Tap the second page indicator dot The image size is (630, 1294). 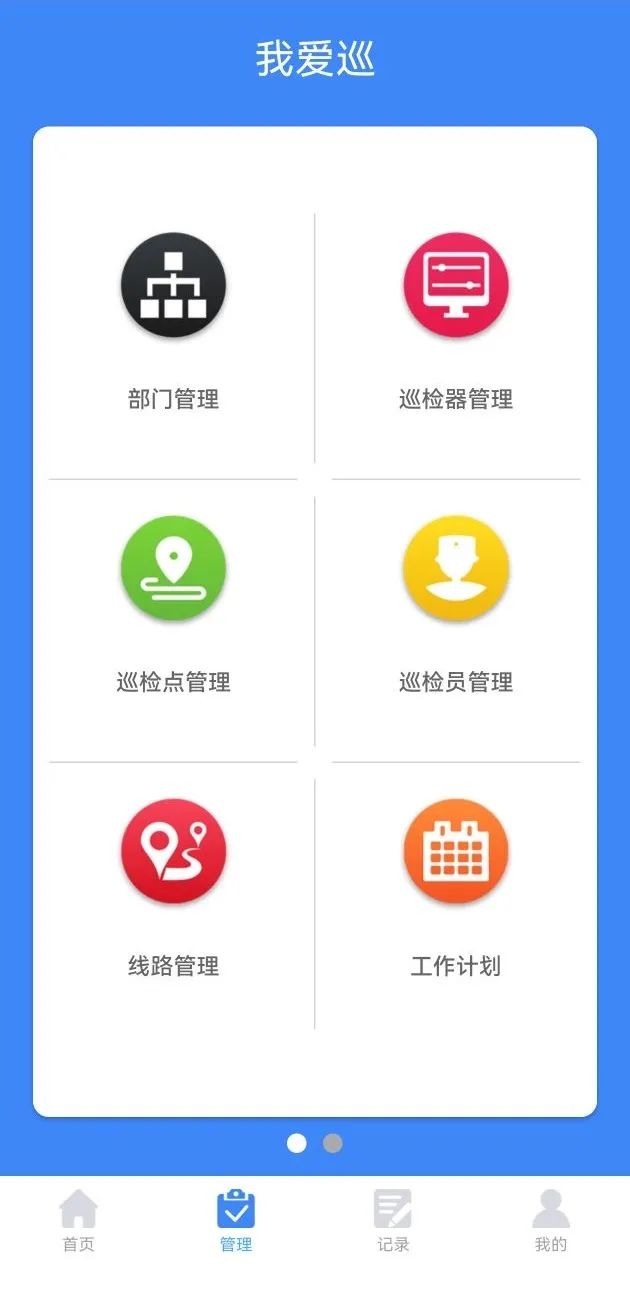click(333, 1143)
